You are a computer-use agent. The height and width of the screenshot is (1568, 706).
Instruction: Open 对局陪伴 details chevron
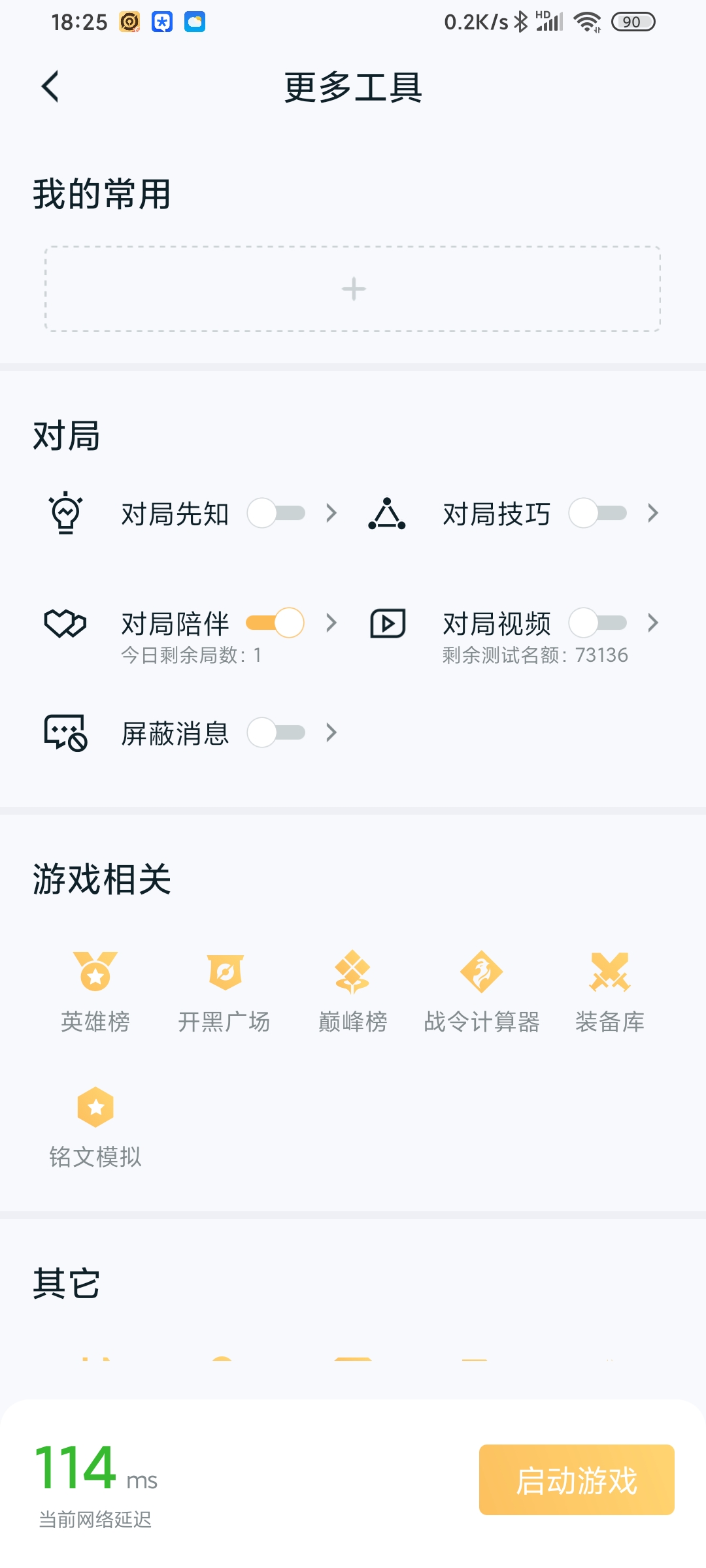331,623
